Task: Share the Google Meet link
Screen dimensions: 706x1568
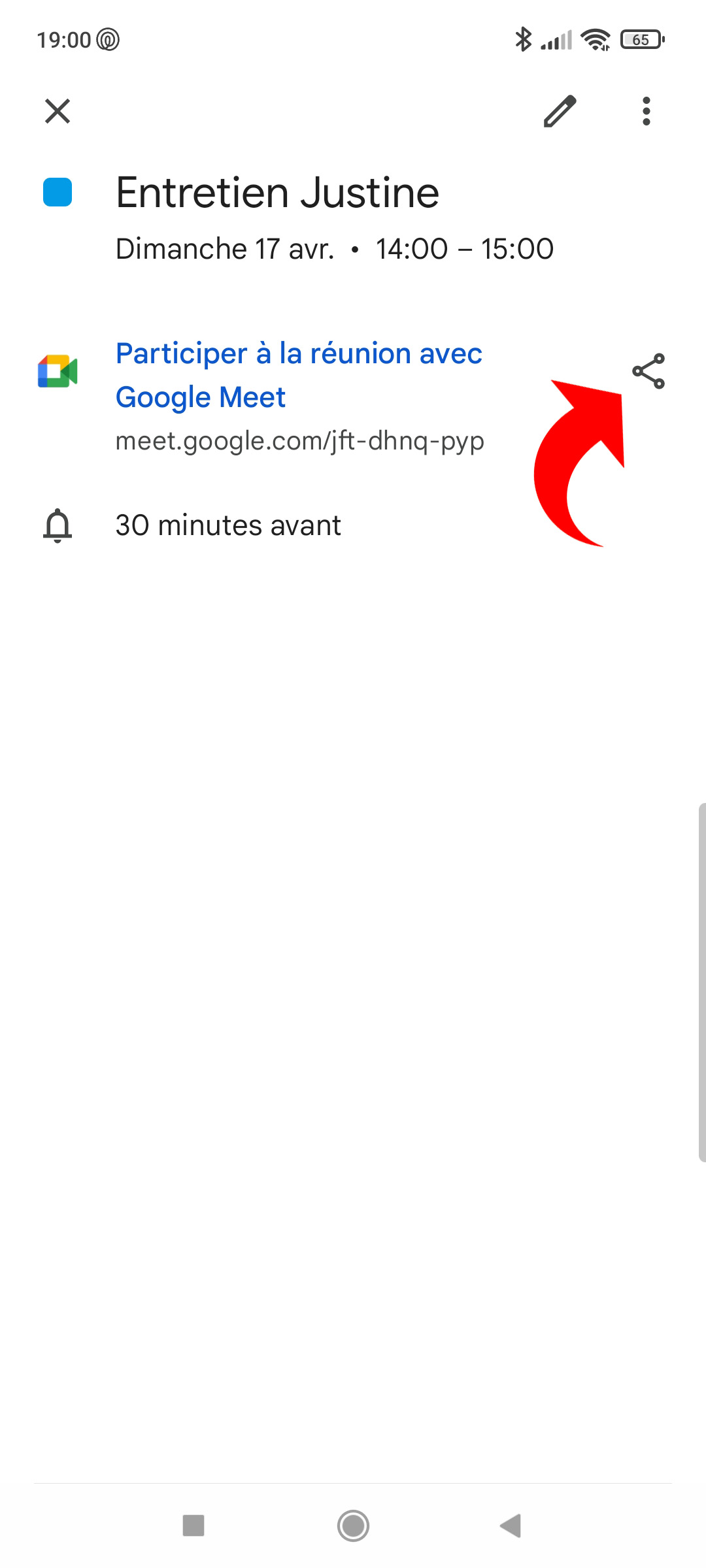Action: (x=648, y=371)
